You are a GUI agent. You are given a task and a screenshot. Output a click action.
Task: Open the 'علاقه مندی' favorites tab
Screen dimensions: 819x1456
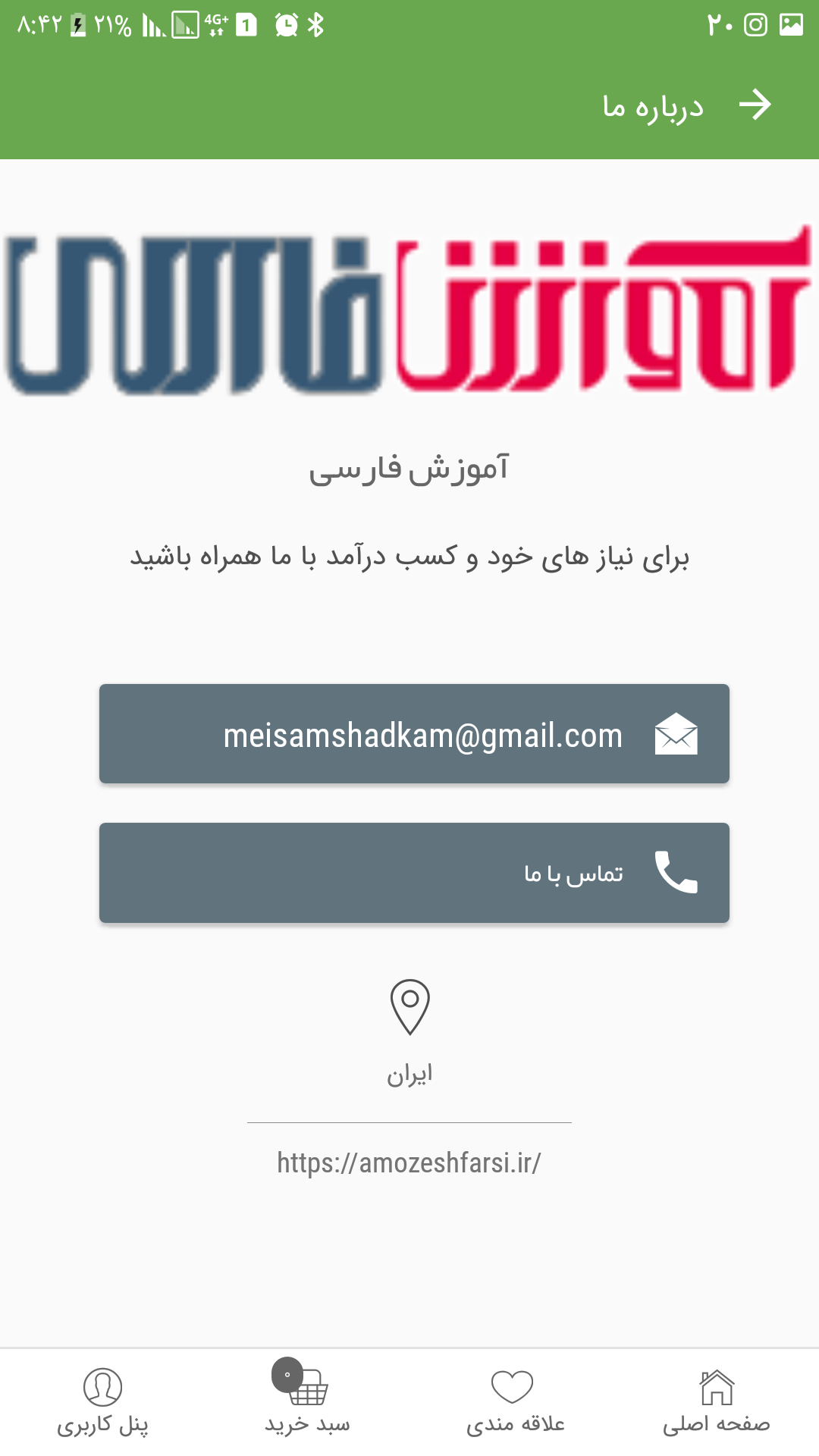[514, 1402]
